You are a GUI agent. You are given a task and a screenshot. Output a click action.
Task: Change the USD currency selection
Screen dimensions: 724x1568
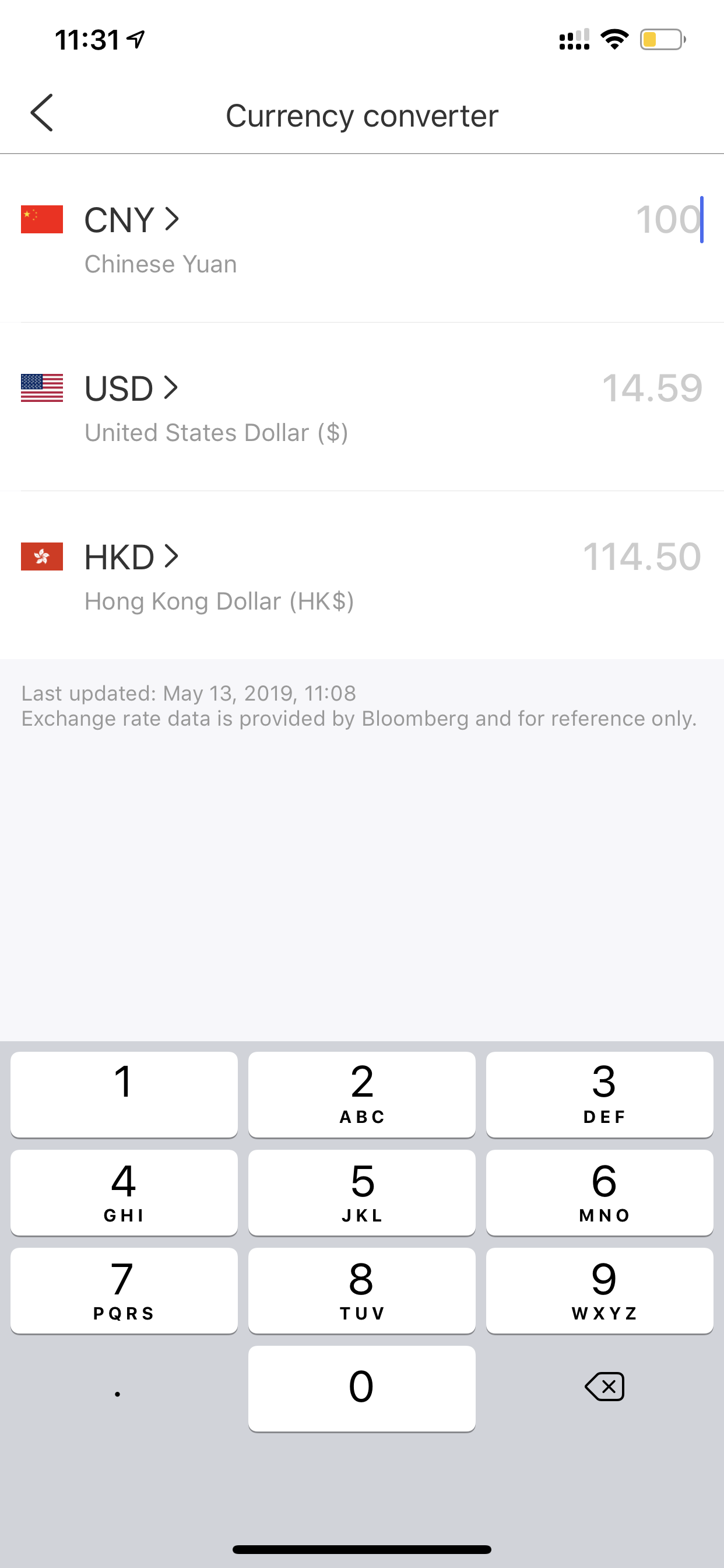click(131, 388)
